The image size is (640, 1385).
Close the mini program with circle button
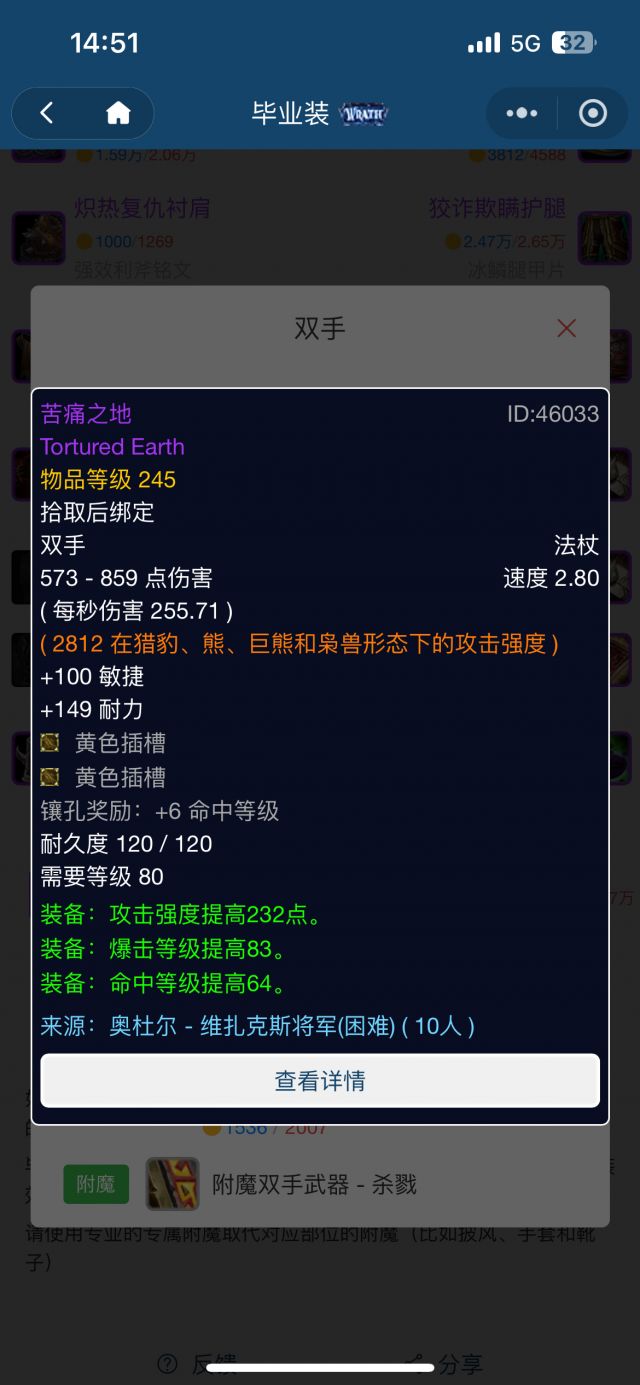pos(593,113)
